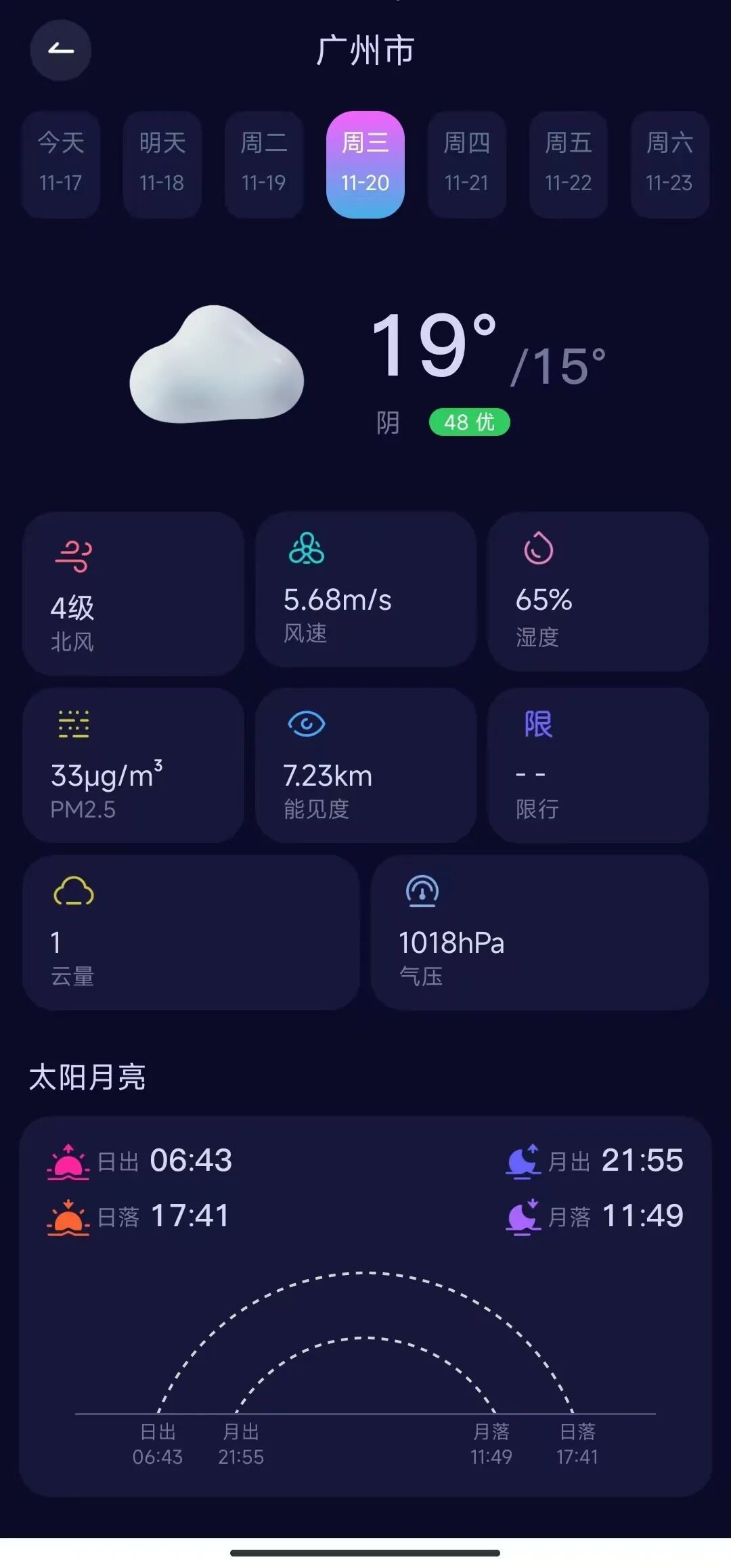
Task: Select the 限 traffic restriction icon
Action: [537, 723]
